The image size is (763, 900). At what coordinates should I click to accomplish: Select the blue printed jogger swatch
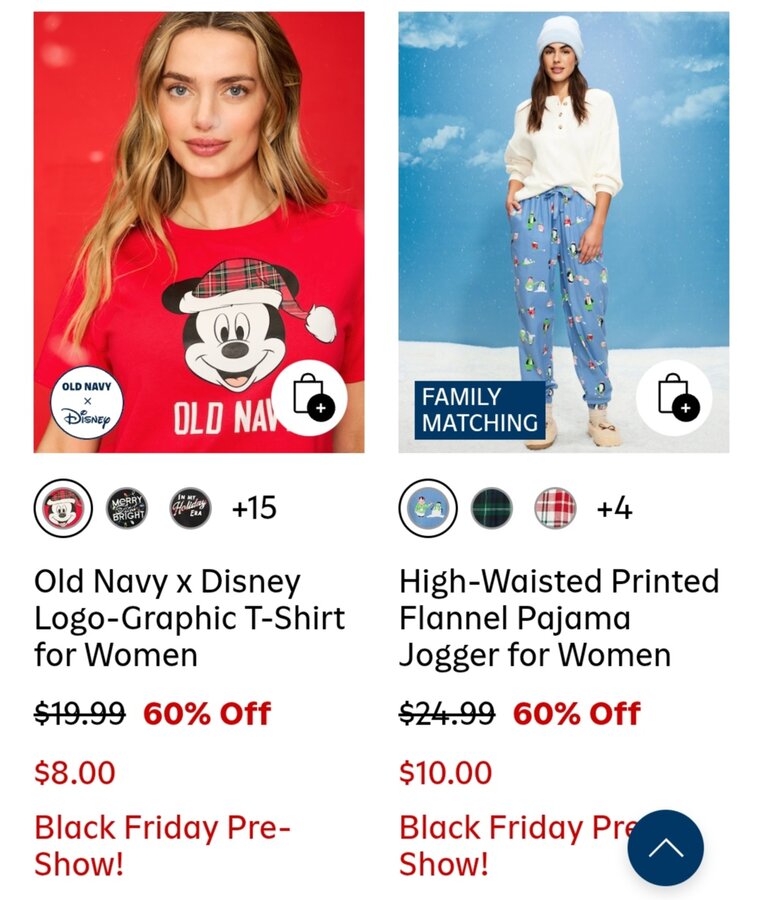click(428, 508)
